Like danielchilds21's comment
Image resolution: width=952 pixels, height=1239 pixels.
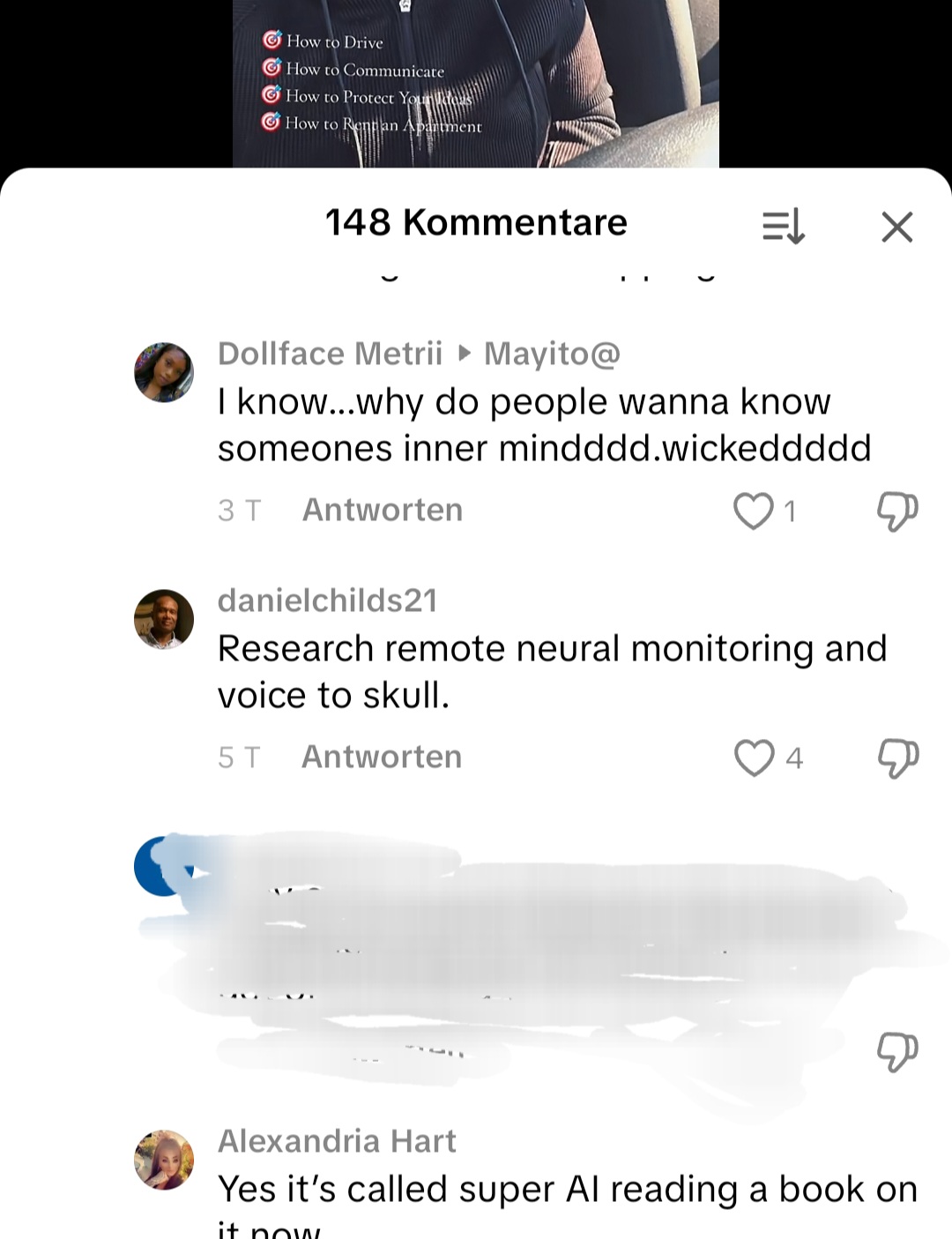pos(754,758)
